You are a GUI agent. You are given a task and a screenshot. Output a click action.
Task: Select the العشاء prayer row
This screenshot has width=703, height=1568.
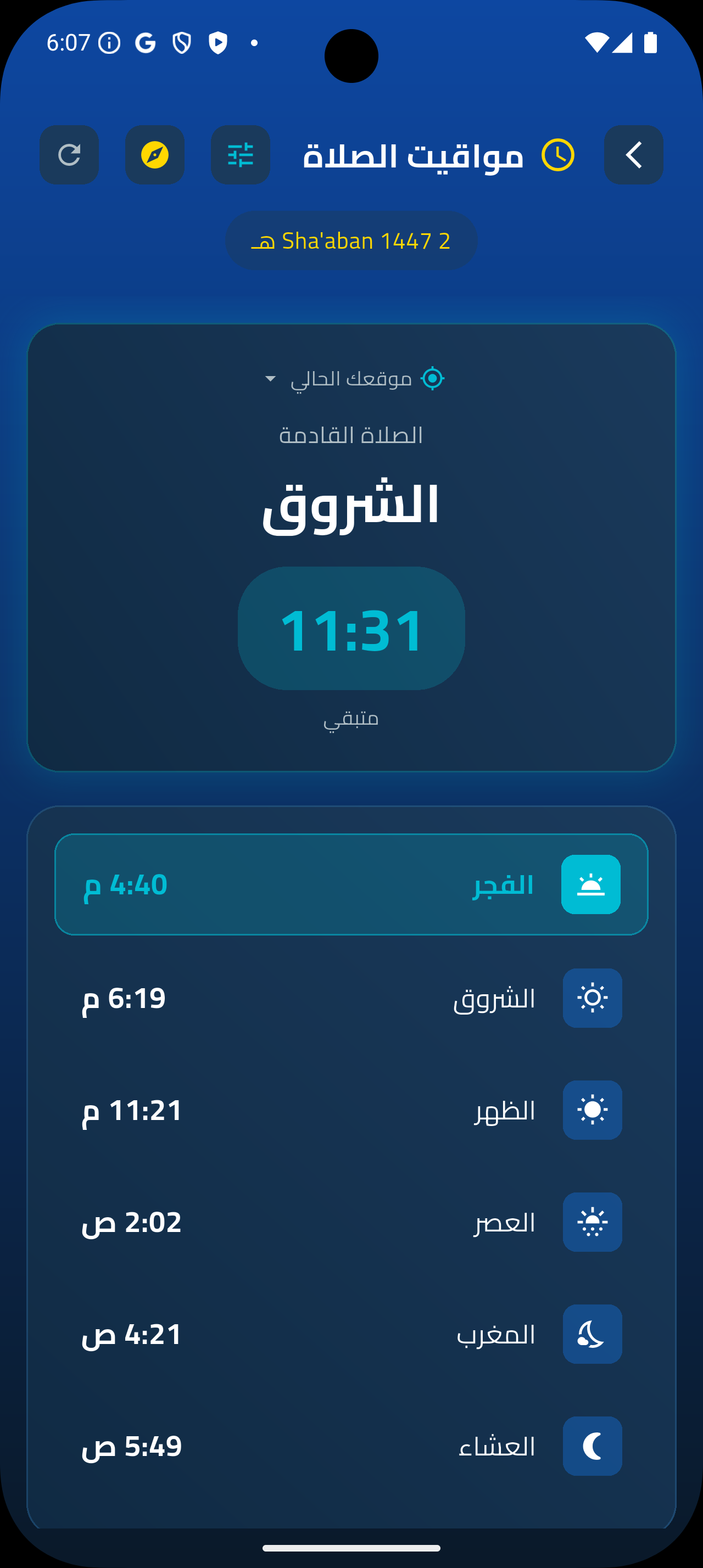pyautogui.click(x=351, y=1446)
